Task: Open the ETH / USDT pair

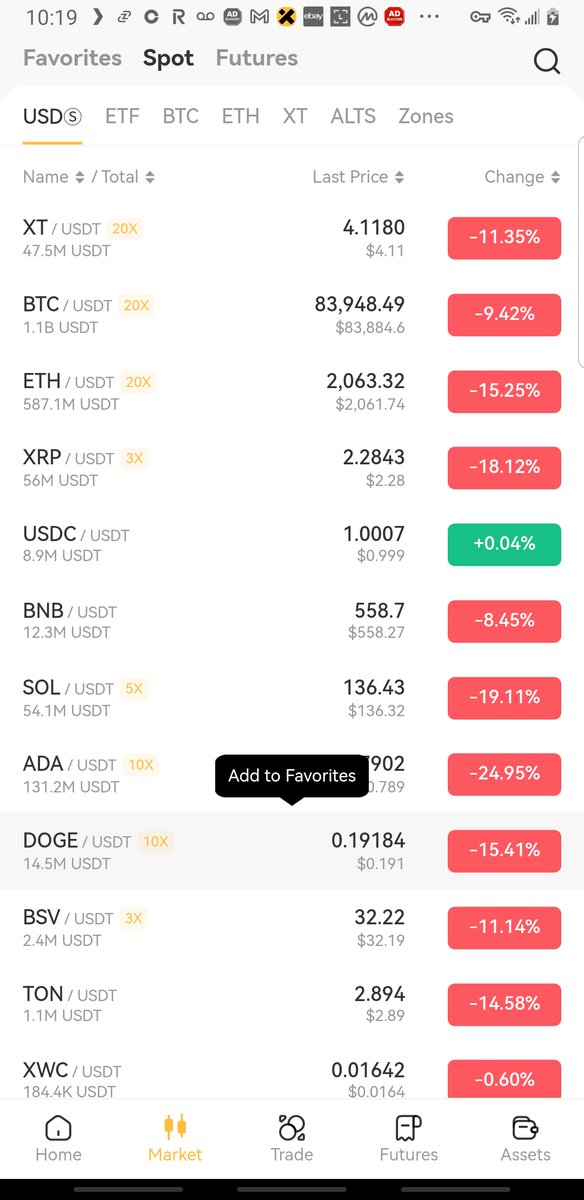Action: 292,391
